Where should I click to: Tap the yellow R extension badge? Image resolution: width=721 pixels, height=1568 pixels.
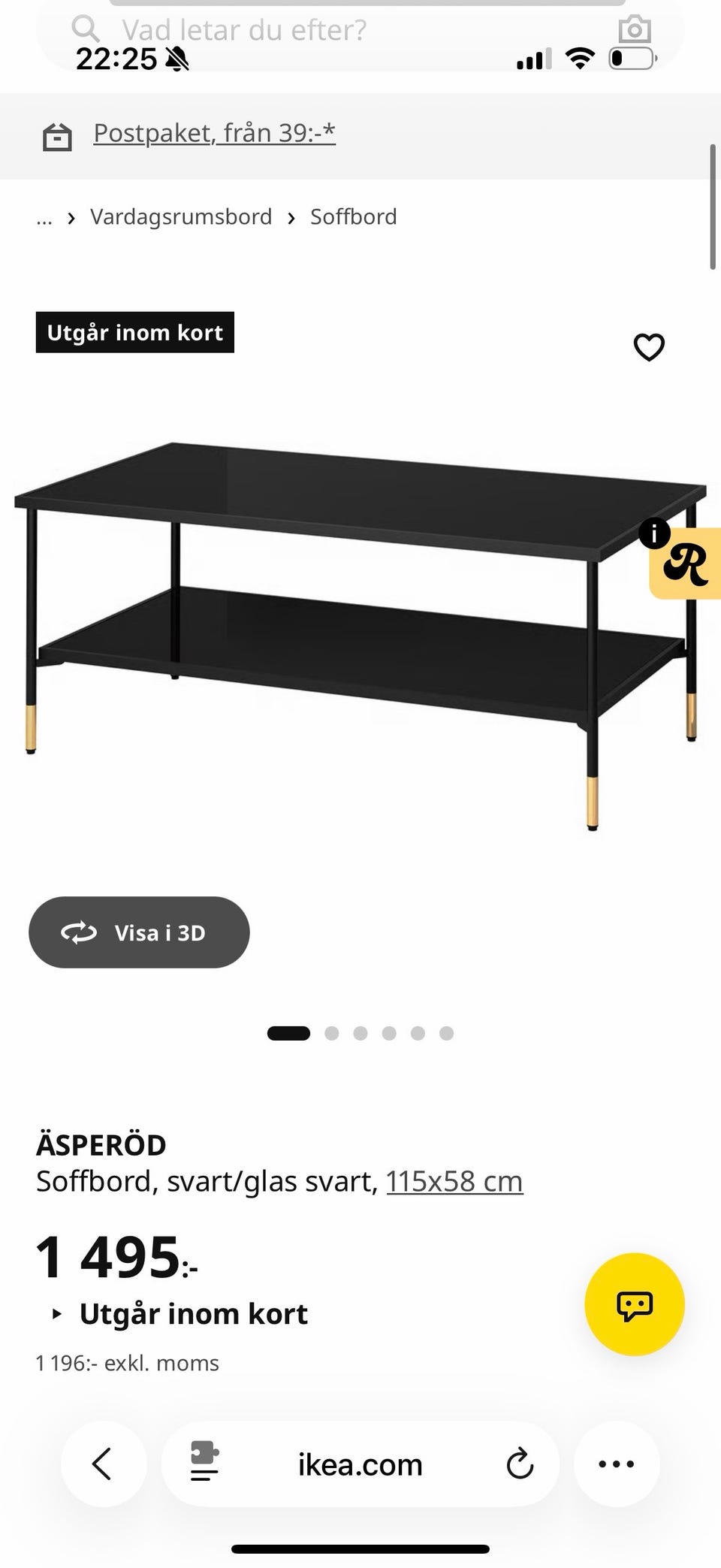pos(685,563)
